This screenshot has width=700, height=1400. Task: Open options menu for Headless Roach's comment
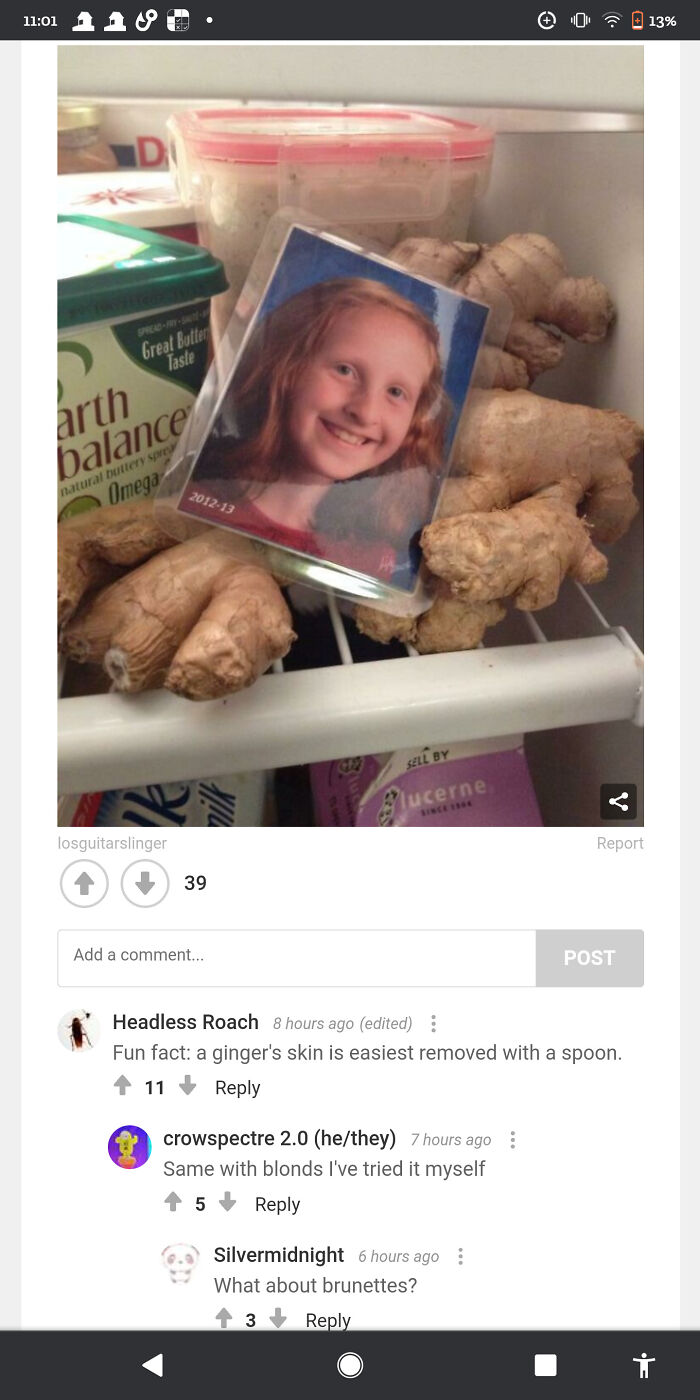click(x=433, y=1023)
